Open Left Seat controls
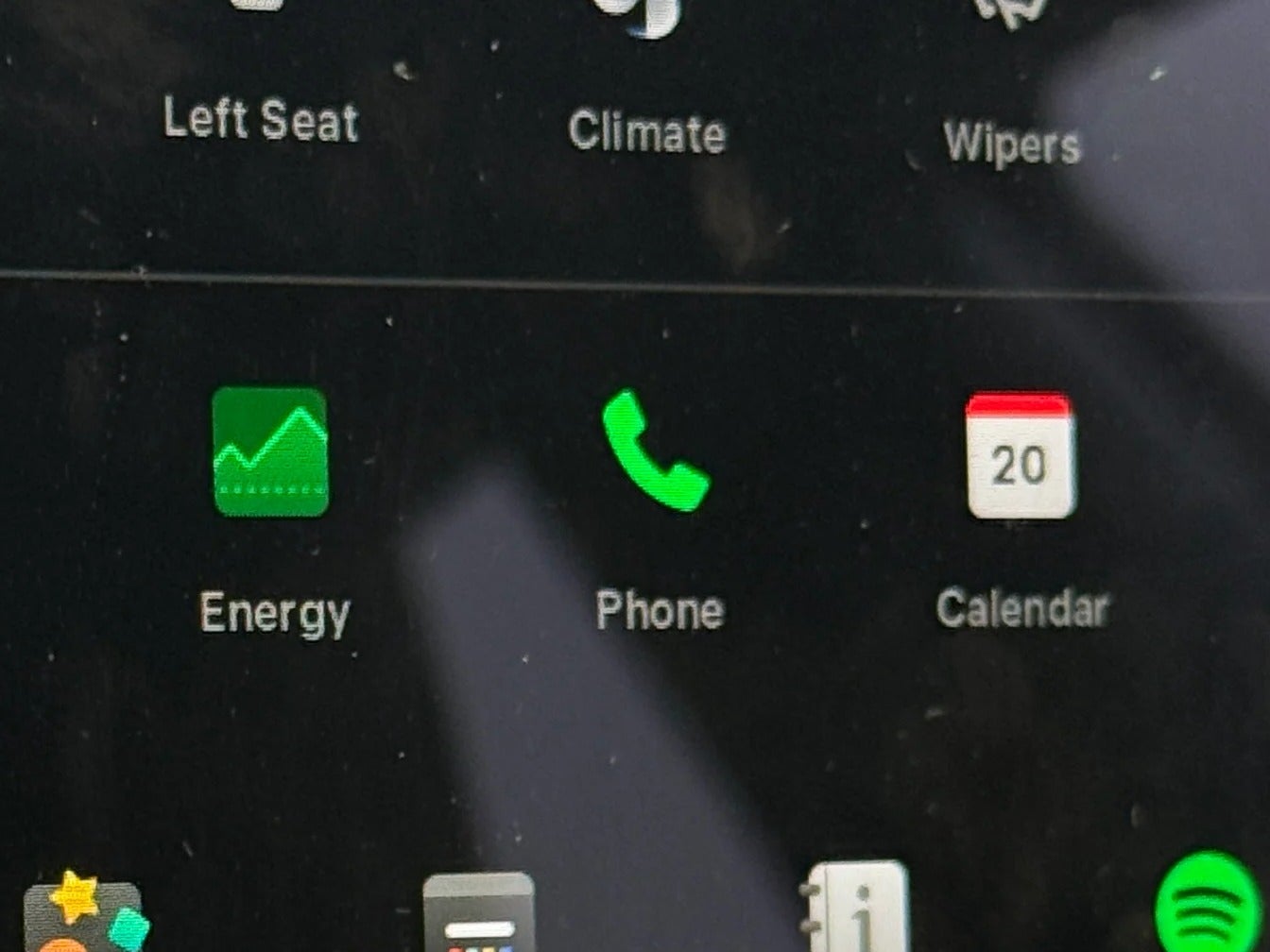This screenshot has height=952, width=1270. (x=261, y=118)
